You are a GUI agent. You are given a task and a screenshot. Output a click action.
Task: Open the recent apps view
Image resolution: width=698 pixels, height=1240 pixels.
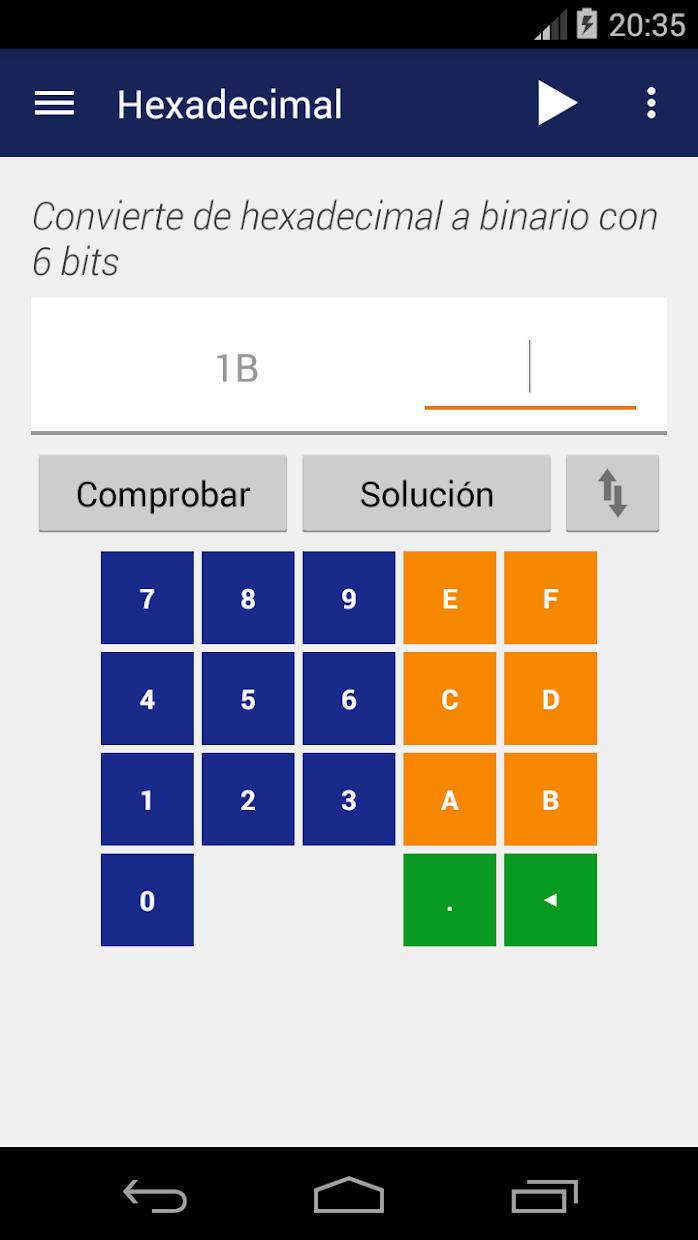point(544,1195)
